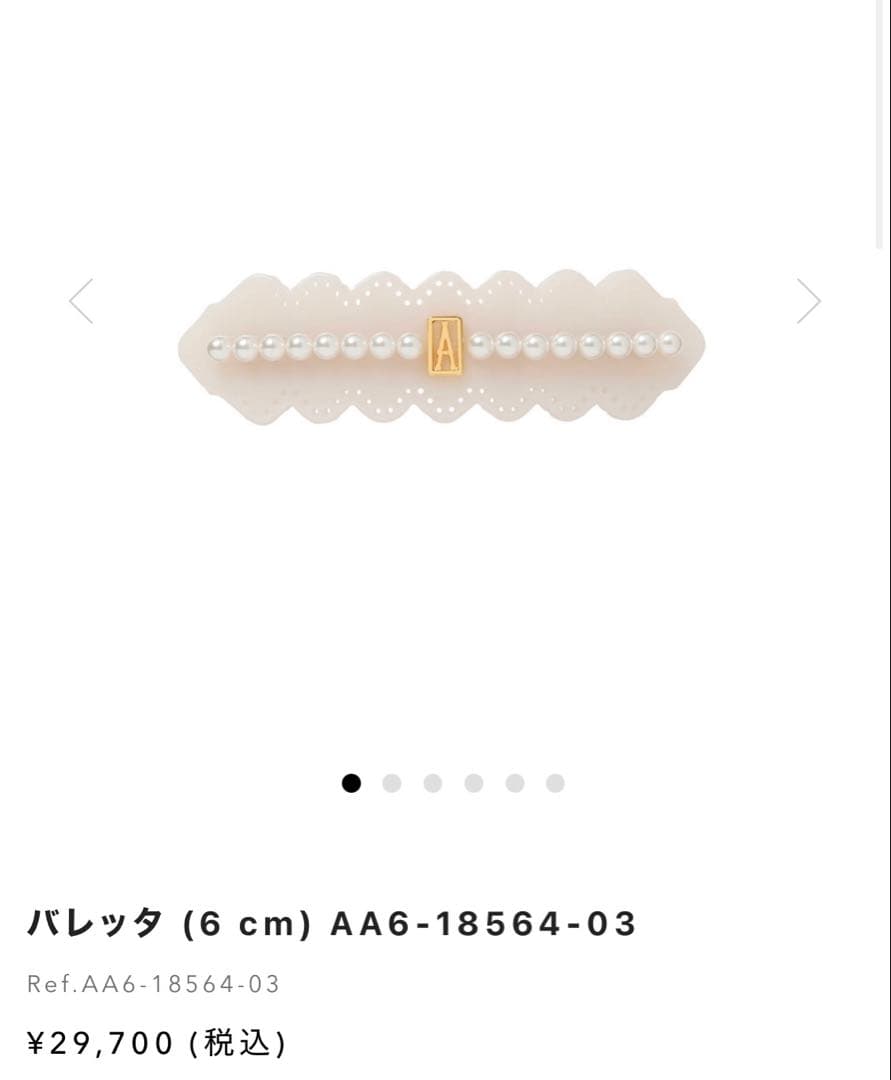Select the second carousel dot
The width and height of the screenshot is (891, 1080).
(x=391, y=784)
